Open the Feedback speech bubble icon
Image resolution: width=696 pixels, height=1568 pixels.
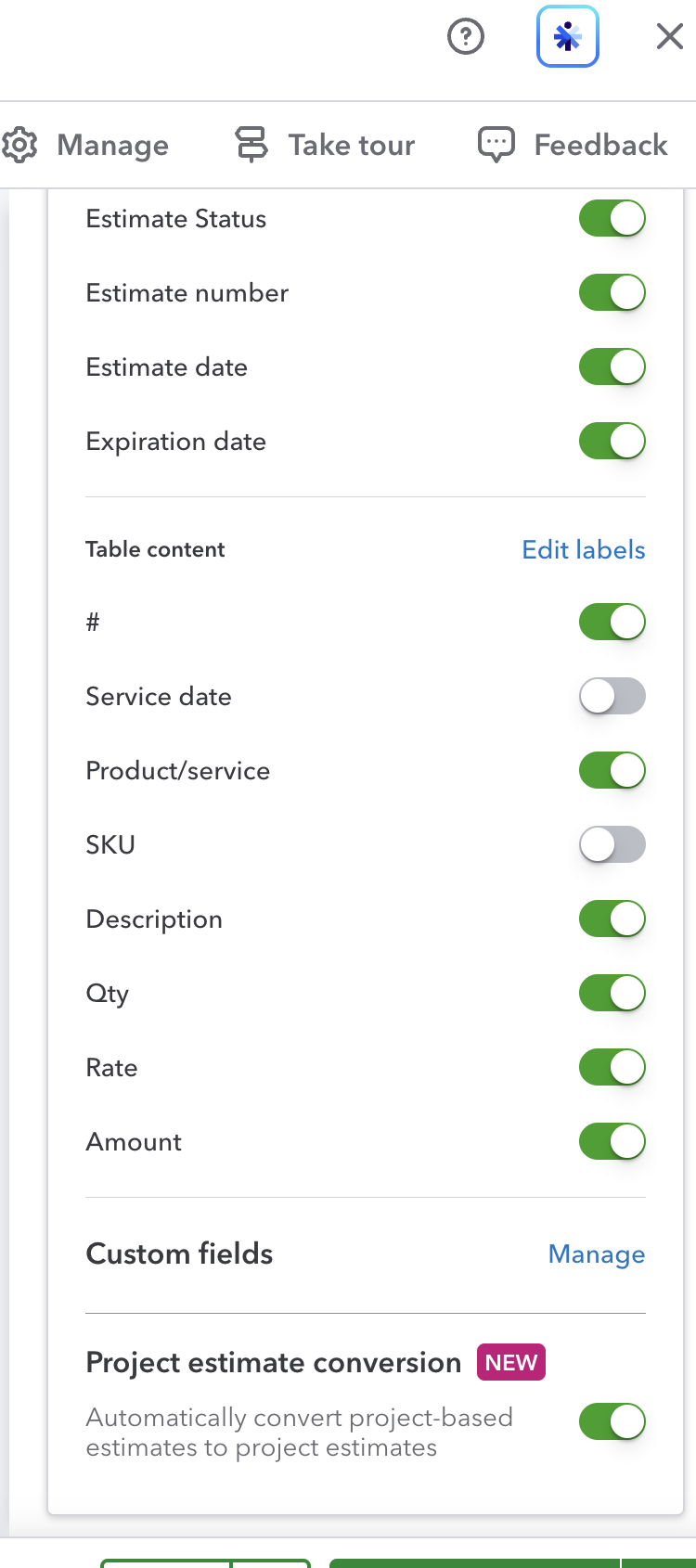pos(495,143)
